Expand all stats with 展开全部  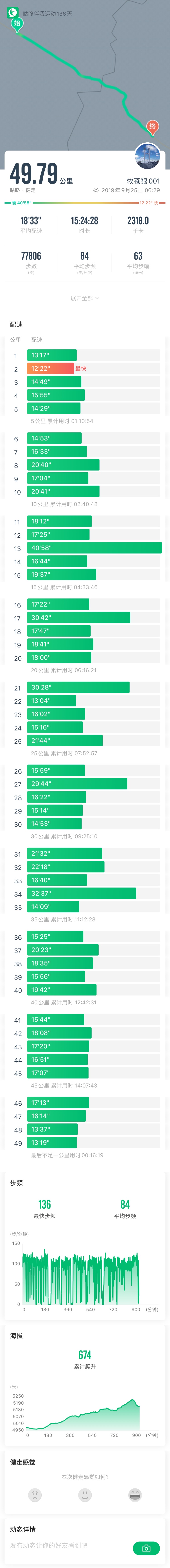coord(84,298)
